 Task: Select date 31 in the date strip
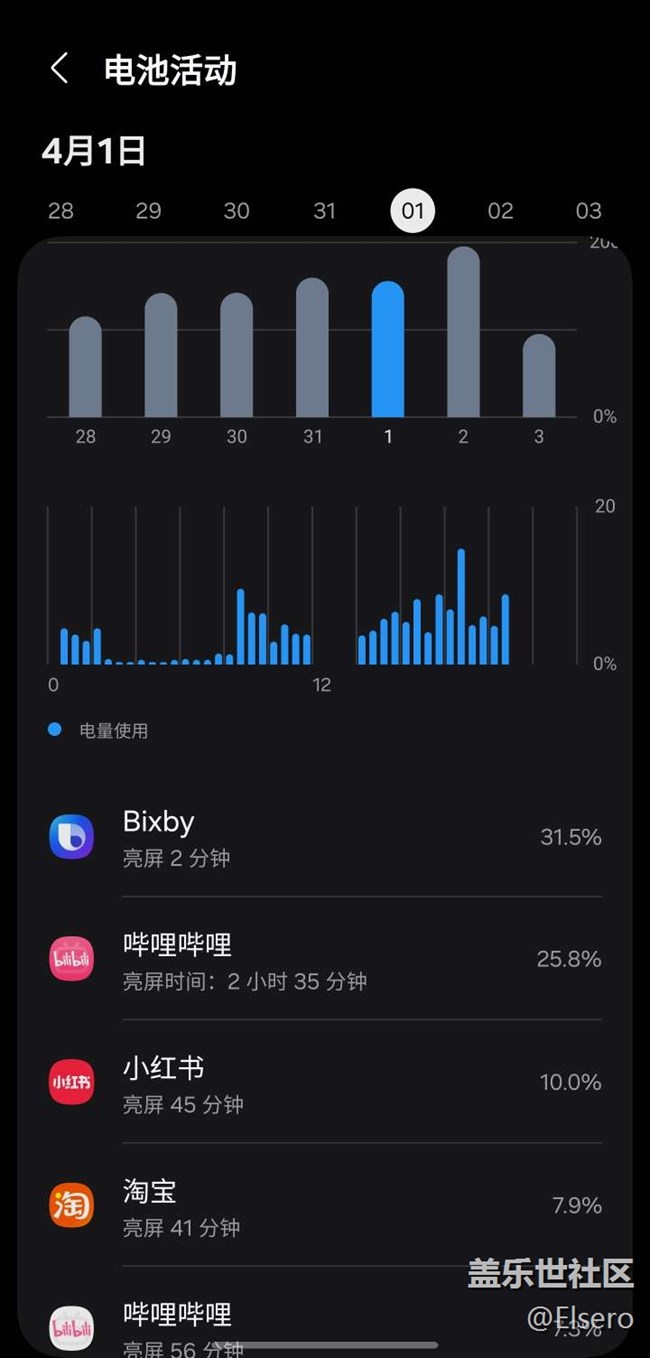point(324,211)
